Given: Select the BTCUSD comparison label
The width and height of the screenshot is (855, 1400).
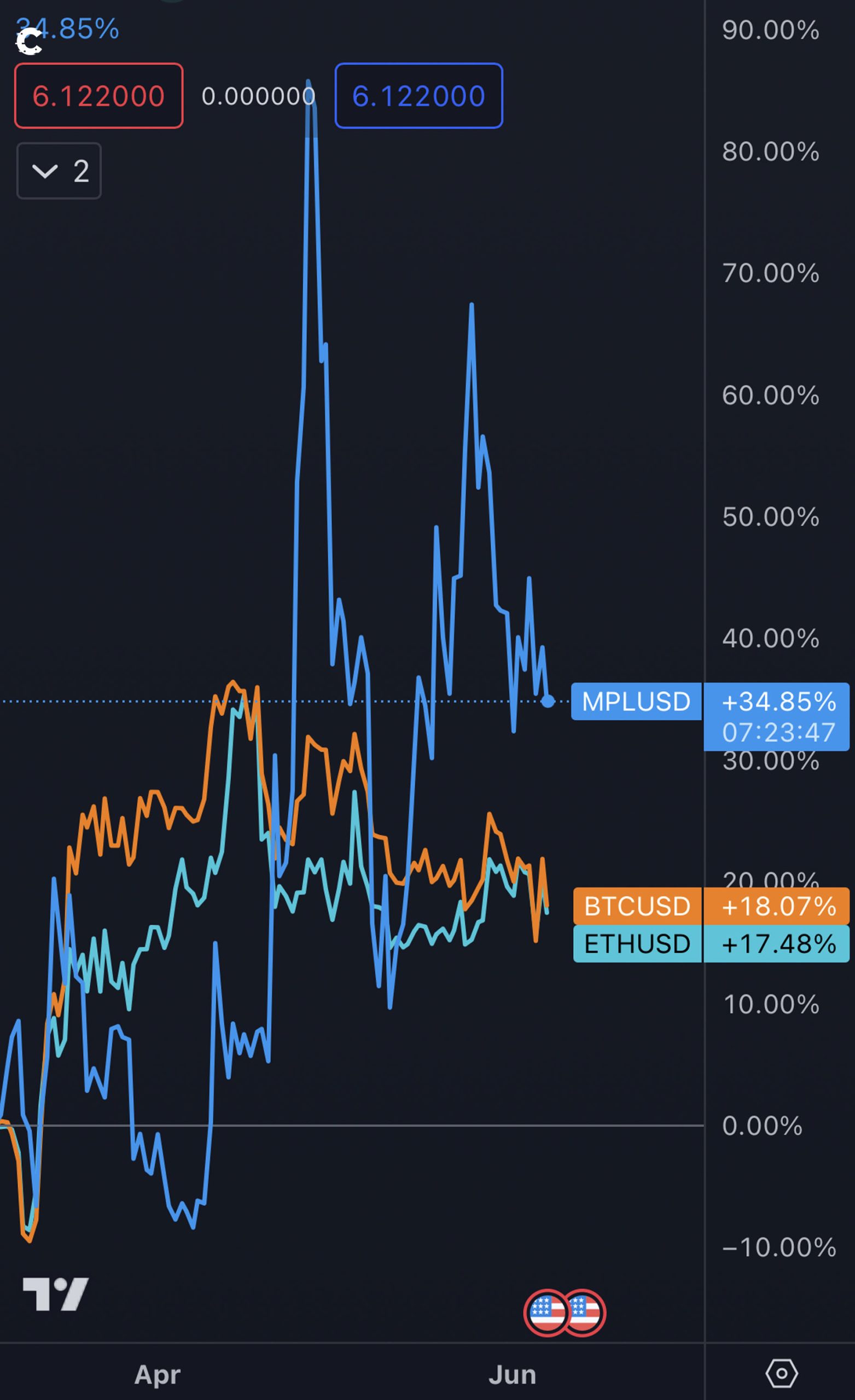Looking at the screenshot, I should coord(637,906).
